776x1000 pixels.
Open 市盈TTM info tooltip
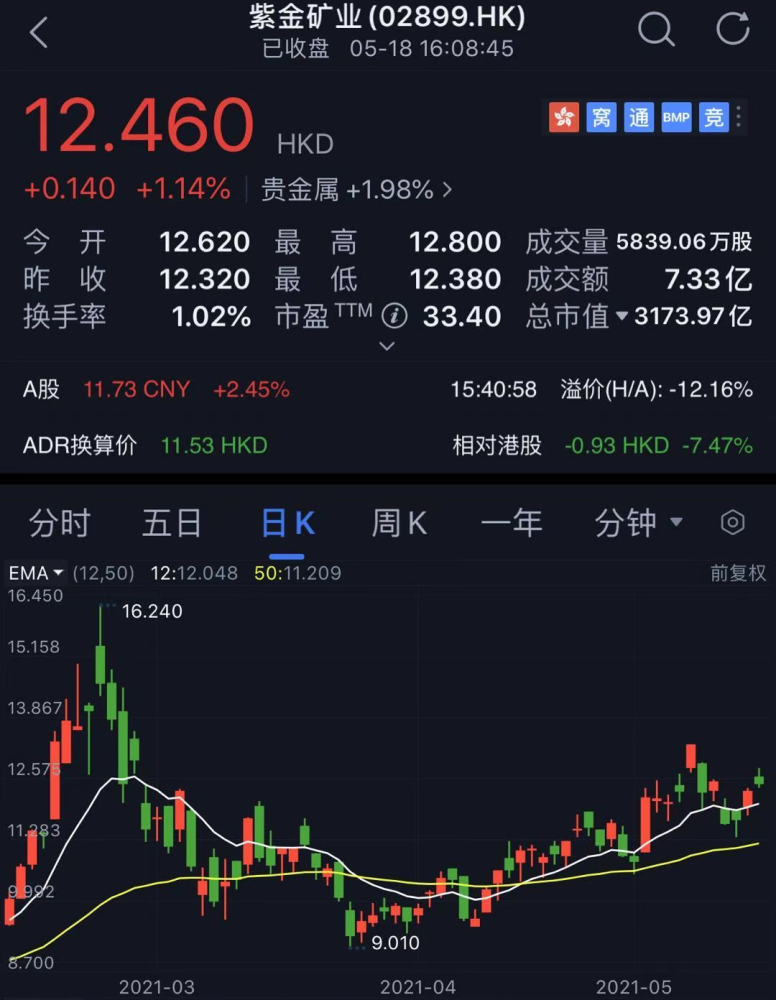(395, 317)
